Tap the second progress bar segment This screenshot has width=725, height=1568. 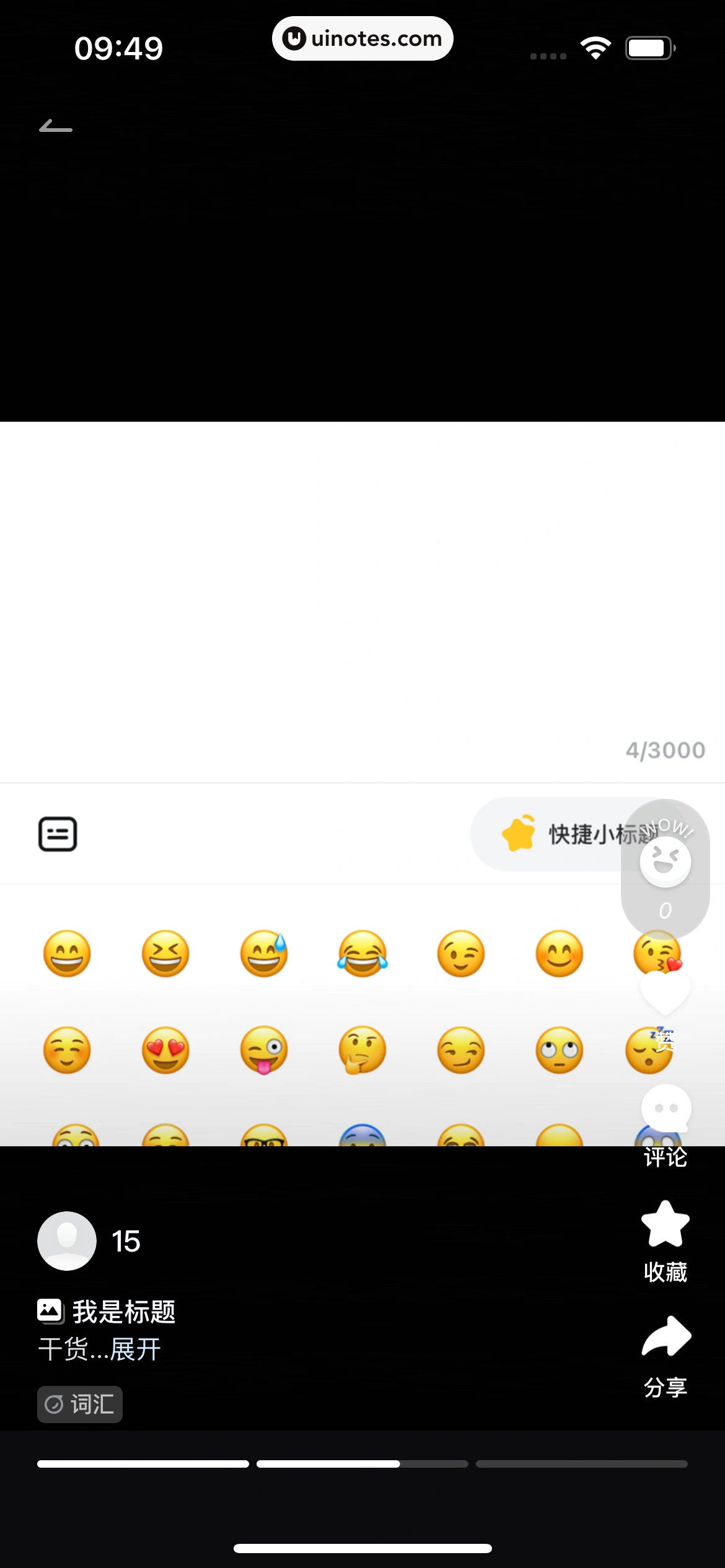point(362,1464)
